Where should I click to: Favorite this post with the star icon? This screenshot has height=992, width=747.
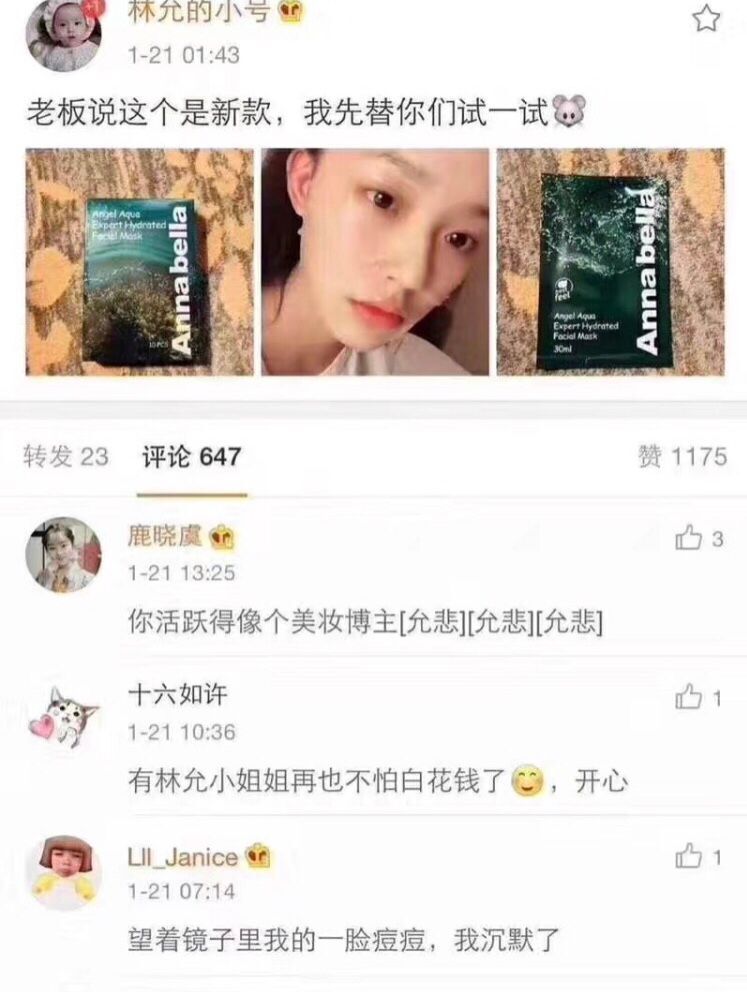click(706, 18)
